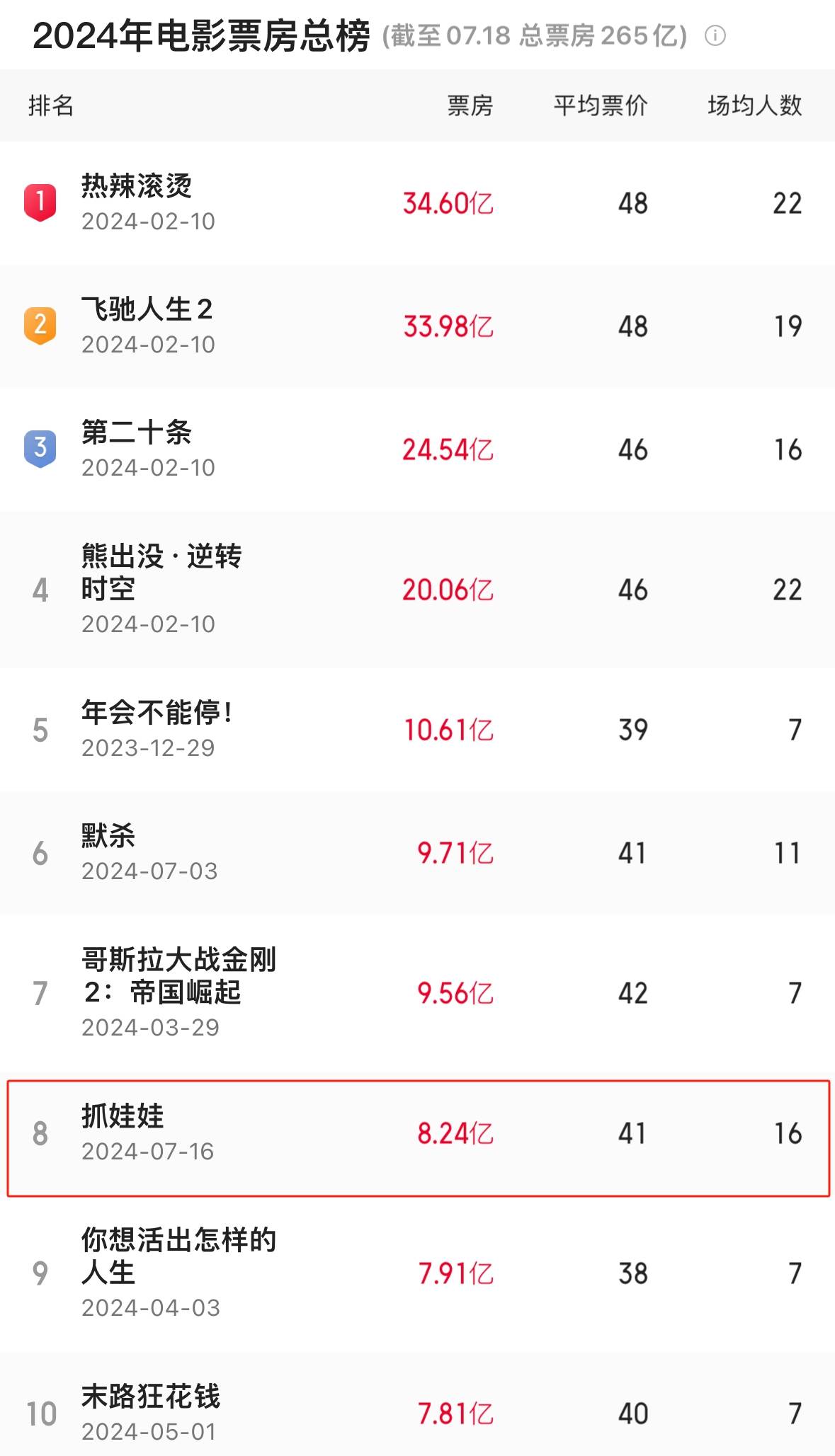Viewport: 835px width, 1456px height.
Task: Open 你想活出怎样的人生 details
Action: pyautogui.click(x=178, y=1256)
